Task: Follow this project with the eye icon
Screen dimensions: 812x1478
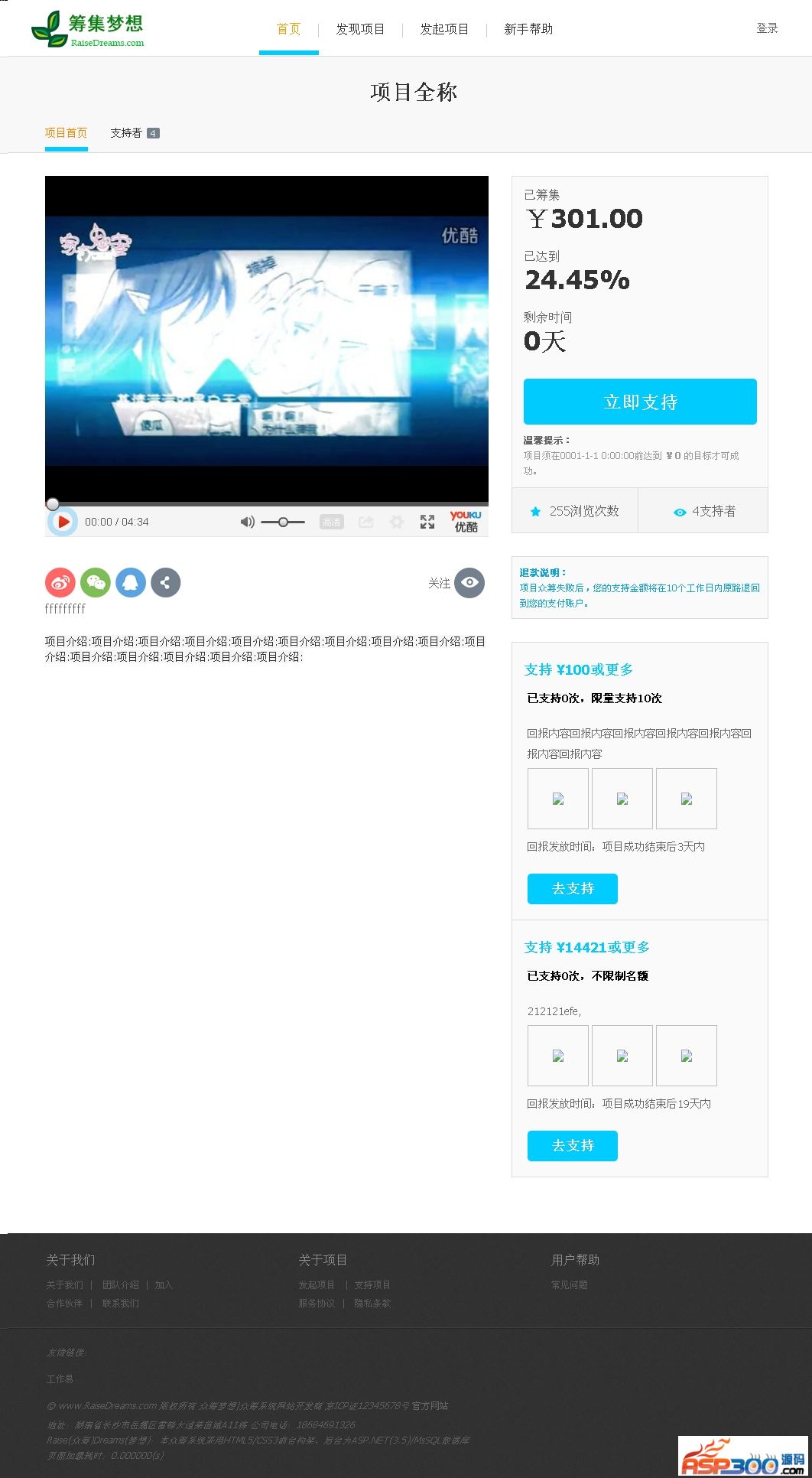Action: tap(469, 583)
